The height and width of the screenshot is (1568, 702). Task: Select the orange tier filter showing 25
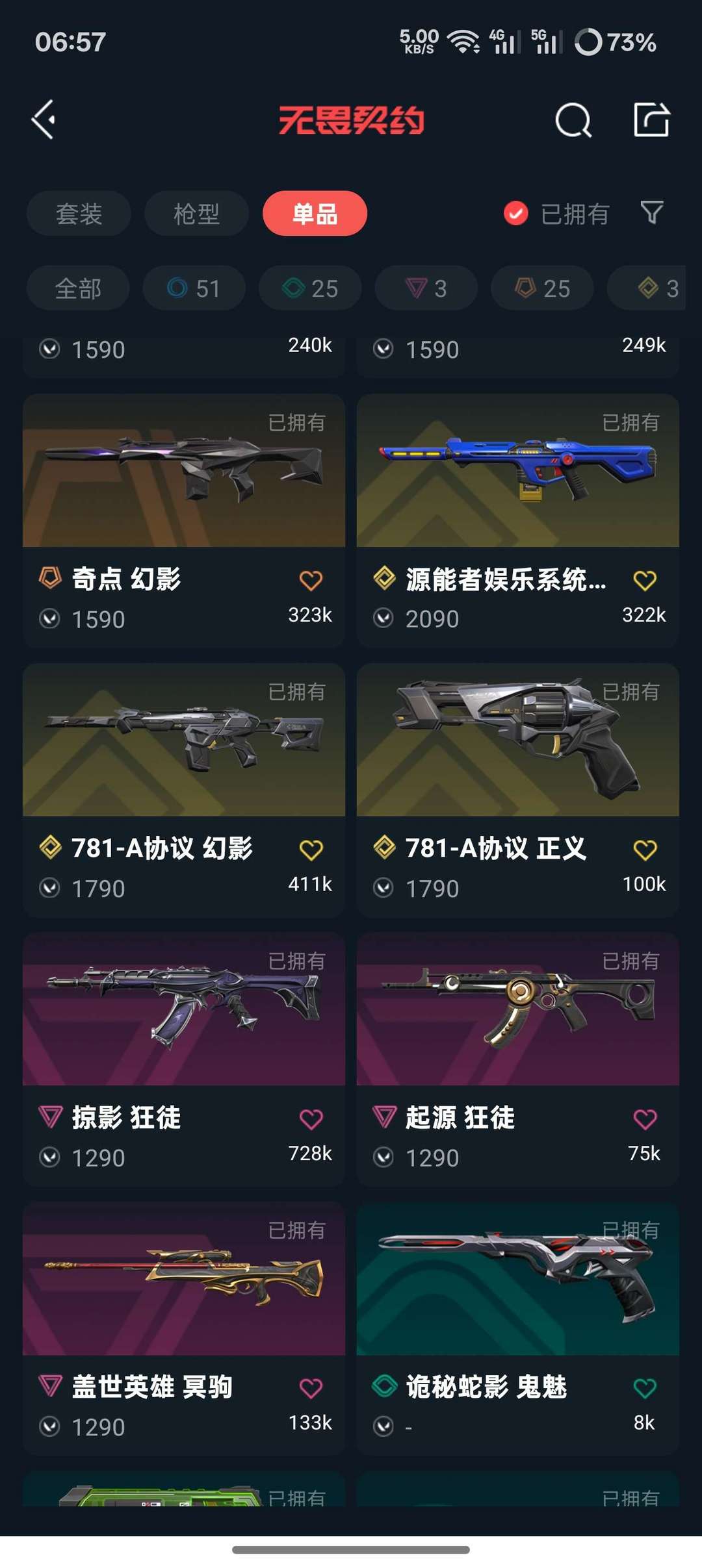540,288
